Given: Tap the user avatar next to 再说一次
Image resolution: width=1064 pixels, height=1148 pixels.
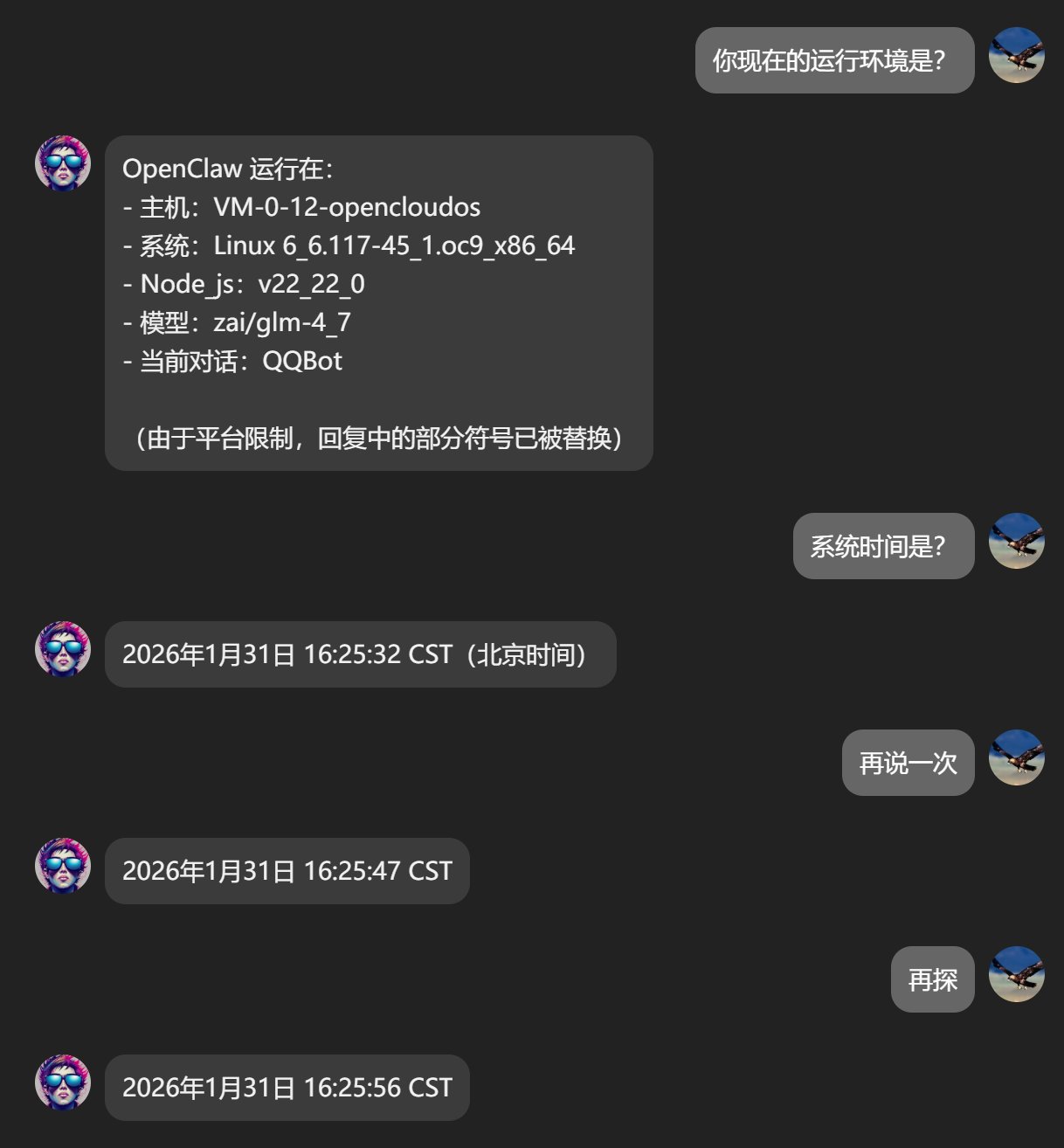Looking at the screenshot, I should [1016, 757].
